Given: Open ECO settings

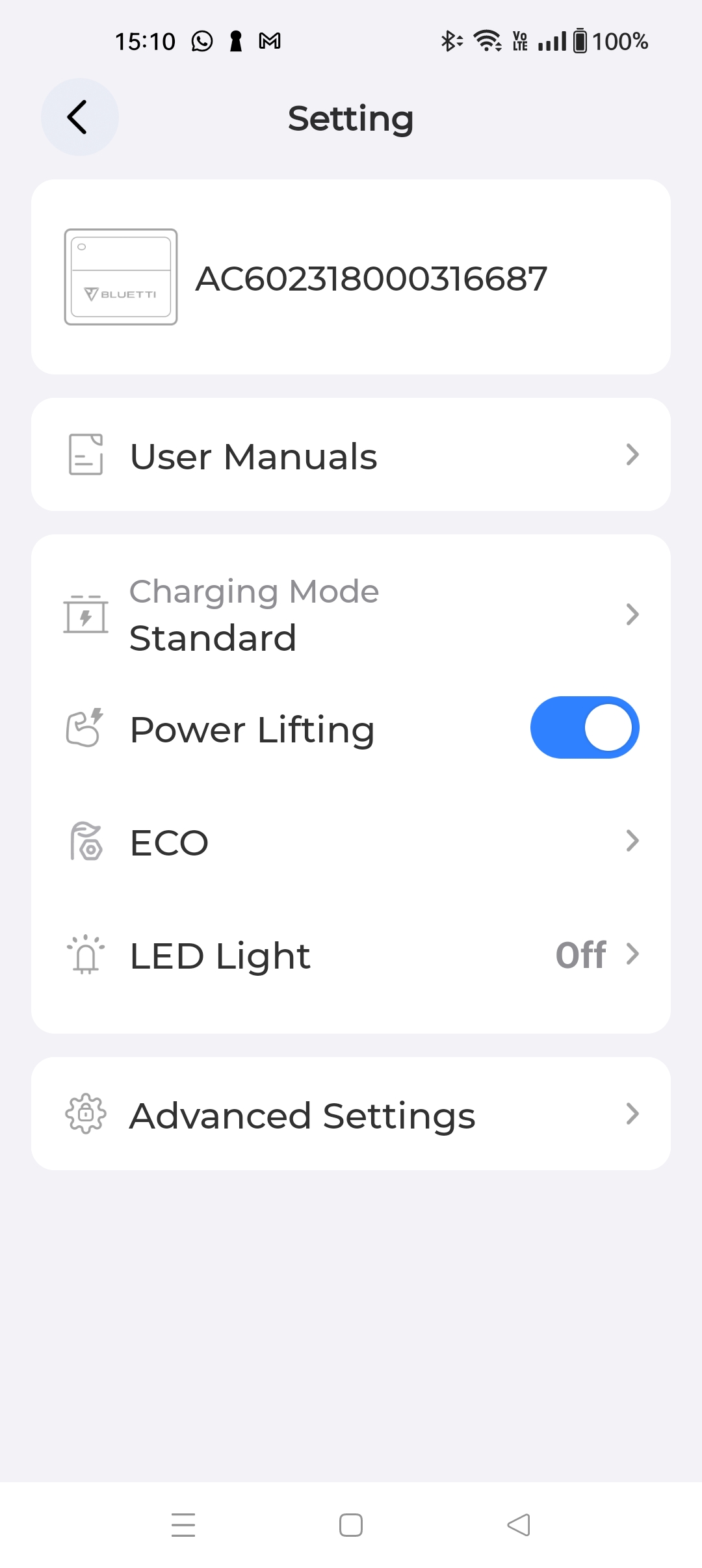Looking at the screenshot, I should pos(351,842).
